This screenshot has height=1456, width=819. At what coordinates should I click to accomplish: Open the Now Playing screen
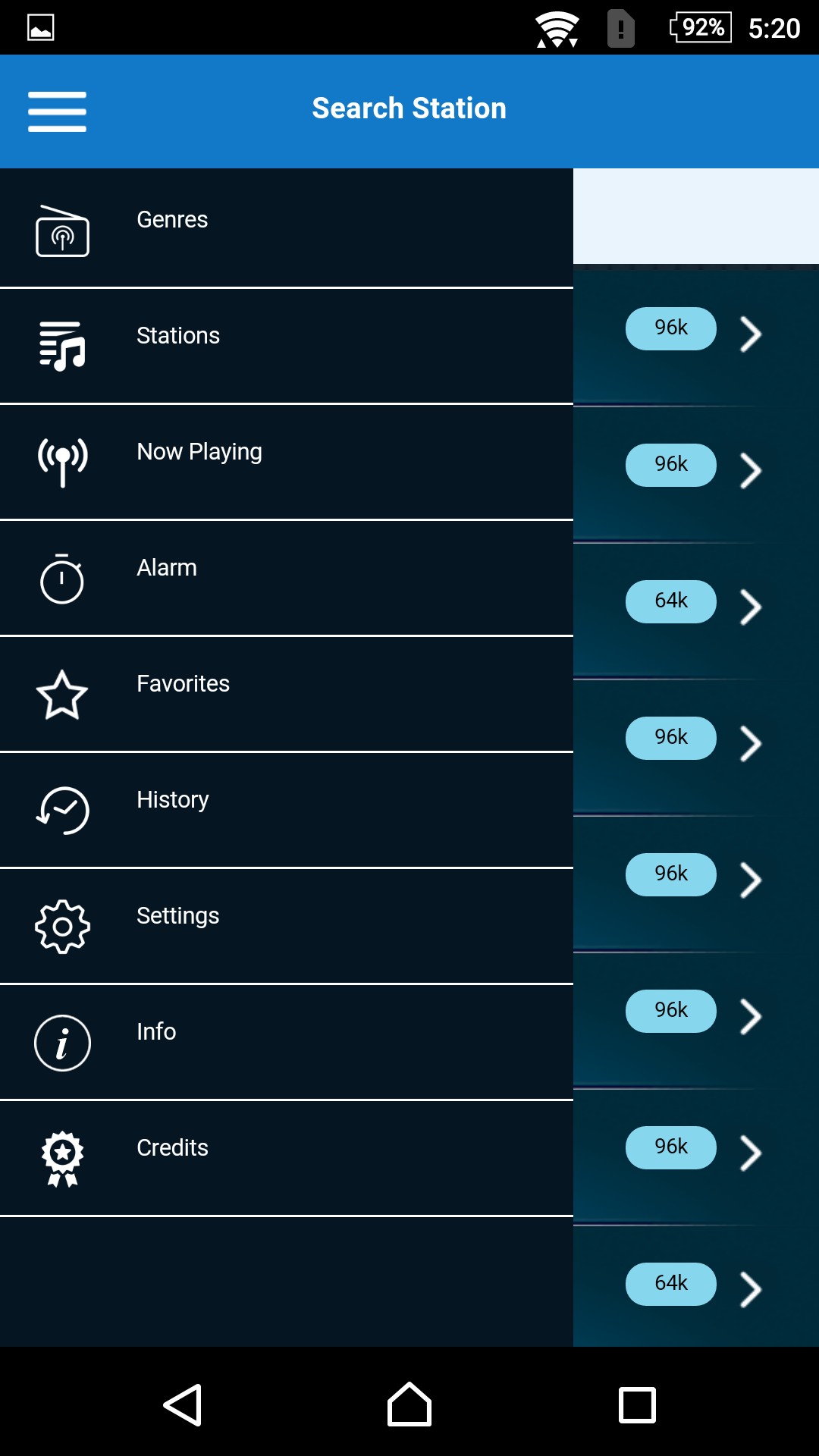point(286,462)
